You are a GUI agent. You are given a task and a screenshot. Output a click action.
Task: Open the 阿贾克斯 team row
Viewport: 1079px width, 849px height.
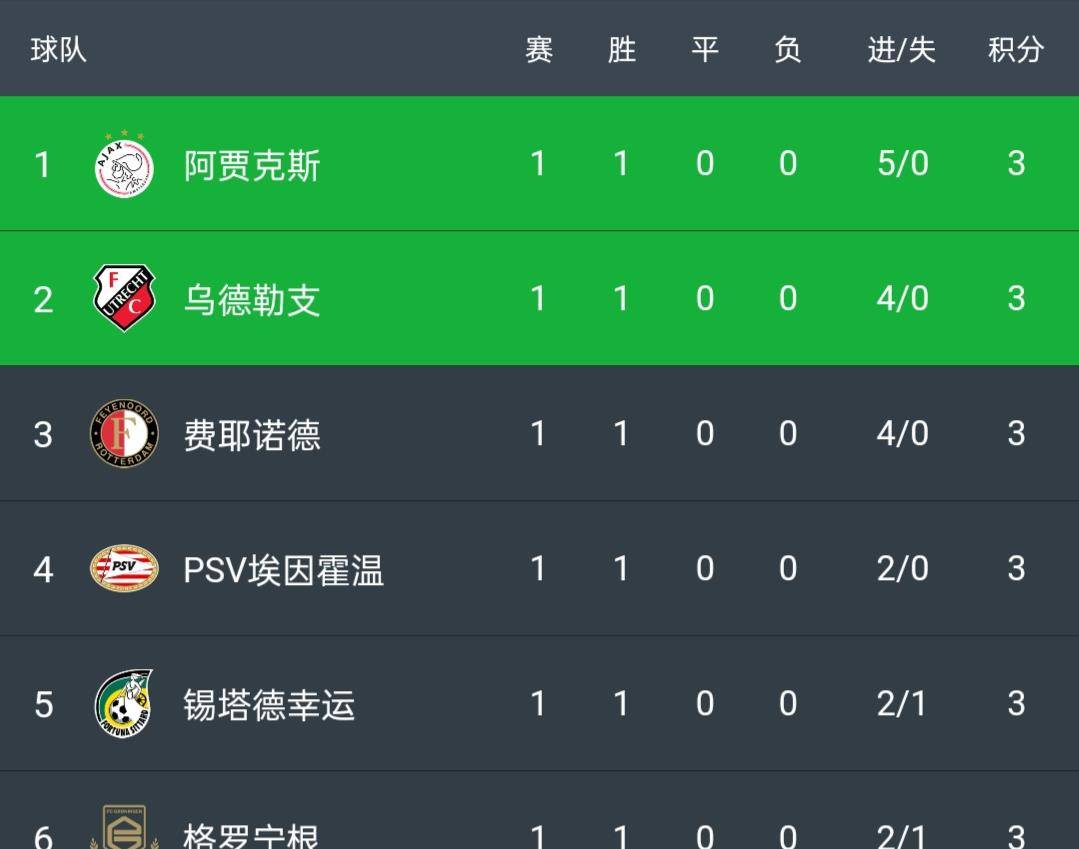(252, 164)
